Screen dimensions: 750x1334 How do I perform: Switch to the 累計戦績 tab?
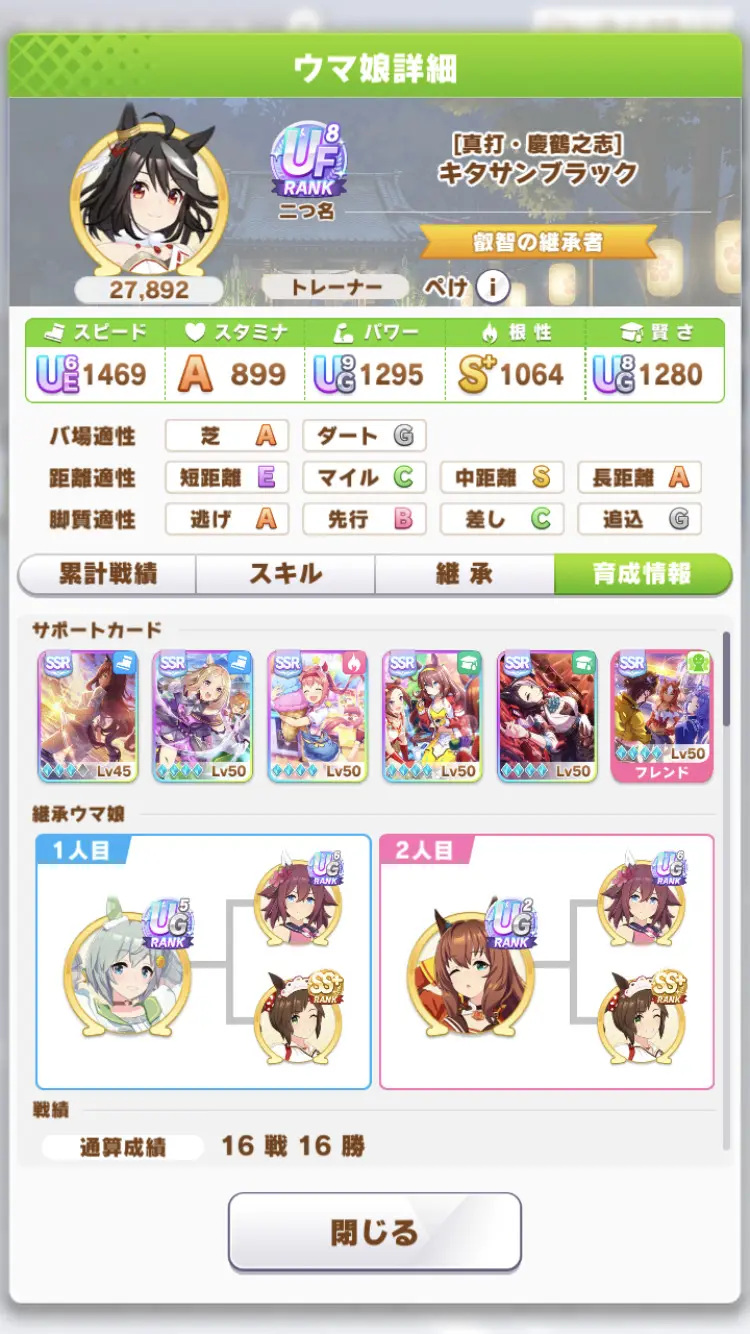click(x=107, y=575)
